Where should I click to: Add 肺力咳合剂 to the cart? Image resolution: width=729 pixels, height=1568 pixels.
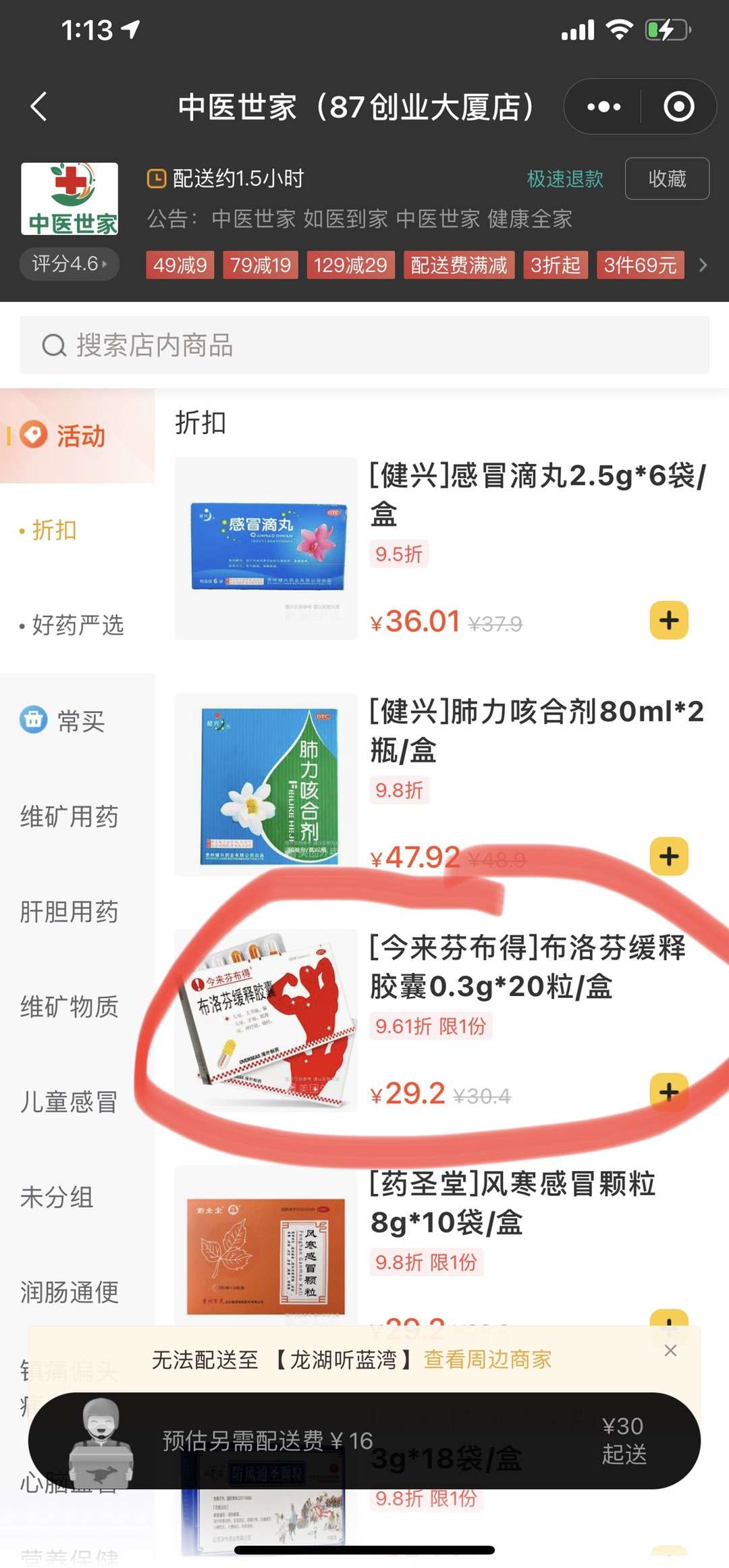pos(668,856)
